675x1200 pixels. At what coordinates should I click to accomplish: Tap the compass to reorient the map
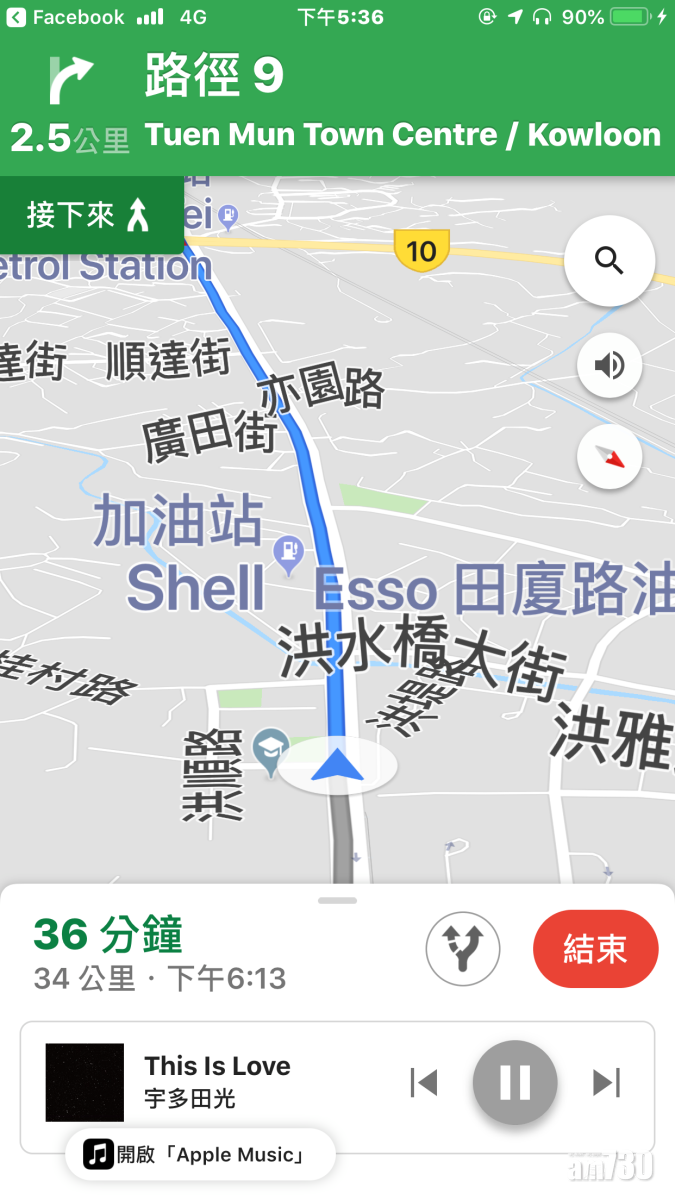(x=609, y=457)
